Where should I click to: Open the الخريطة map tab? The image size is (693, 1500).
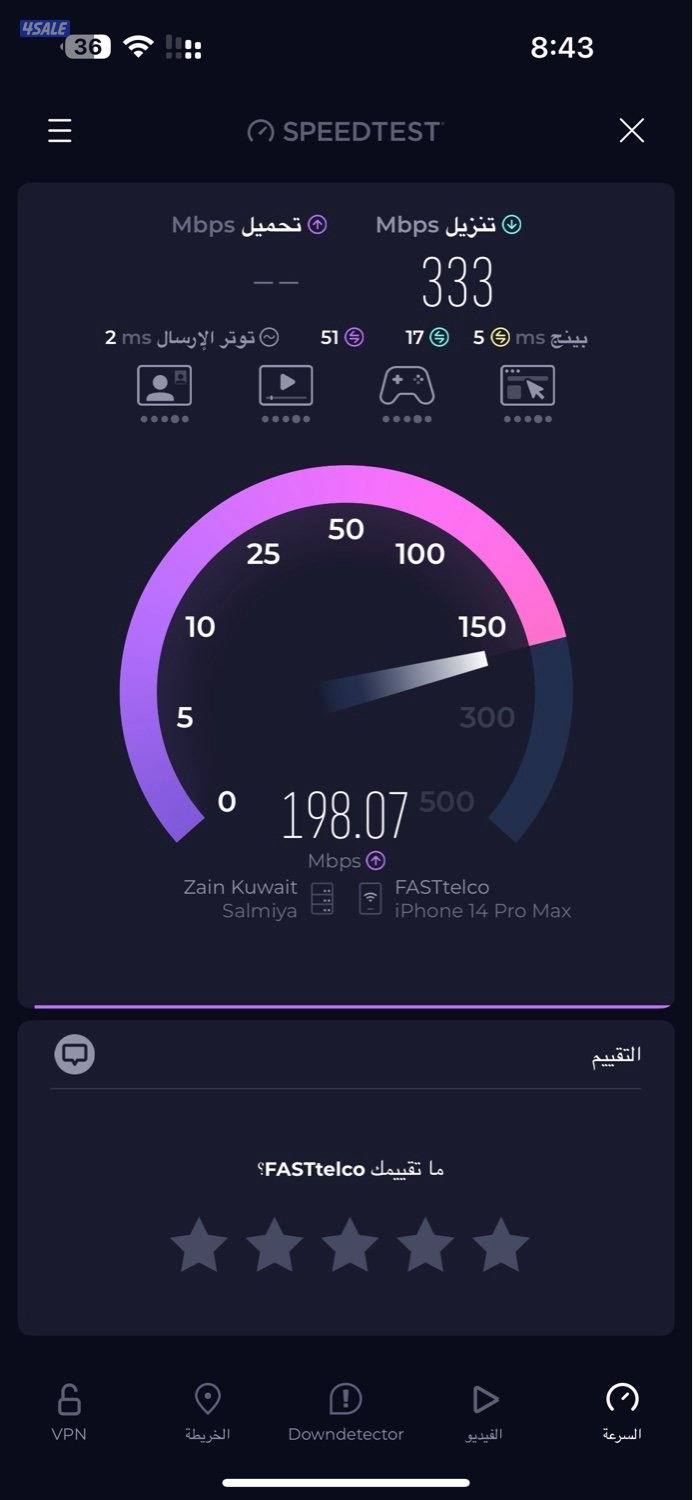207,1411
